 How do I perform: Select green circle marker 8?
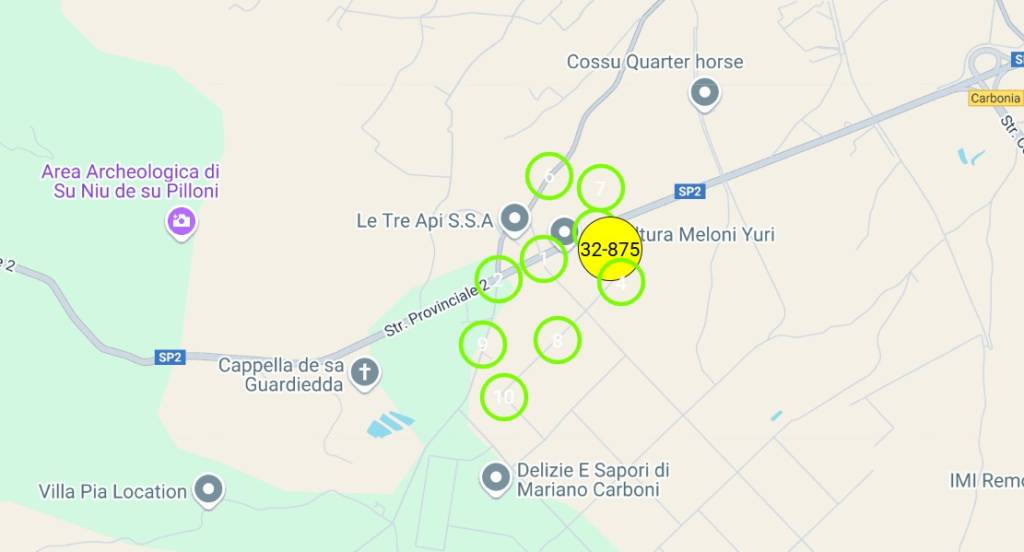pos(558,340)
